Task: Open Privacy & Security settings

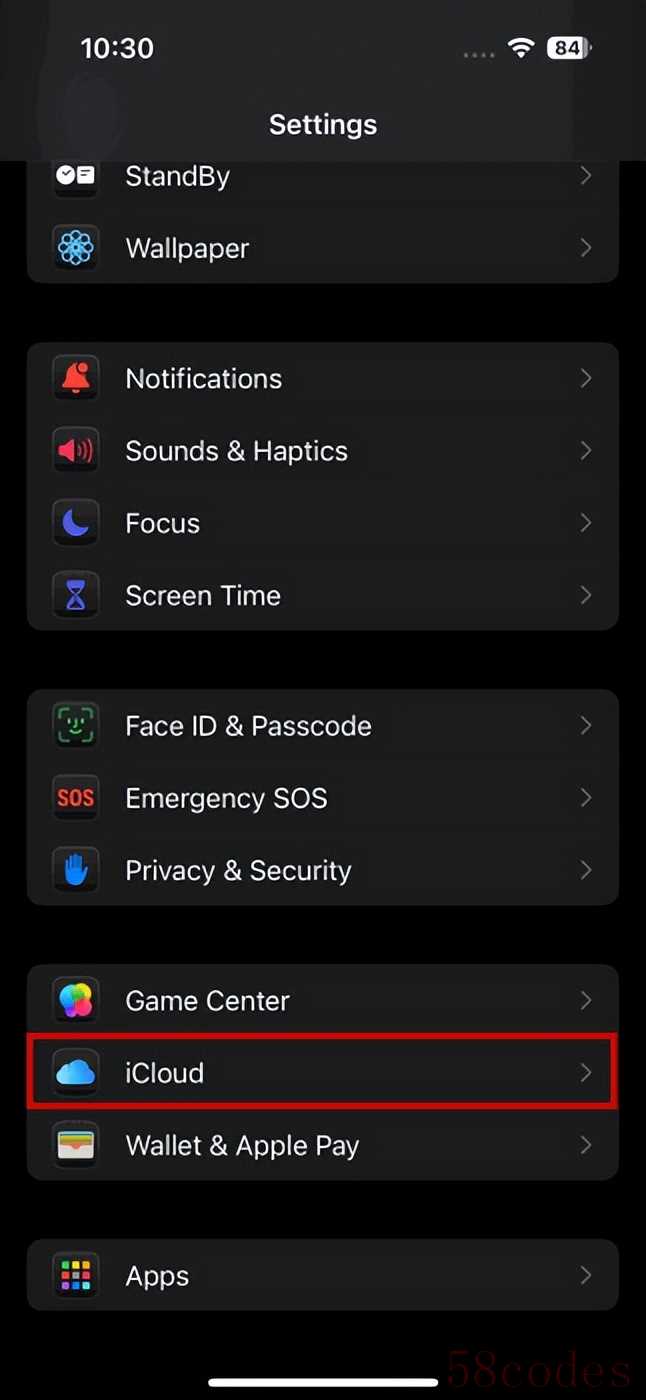Action: 322,870
